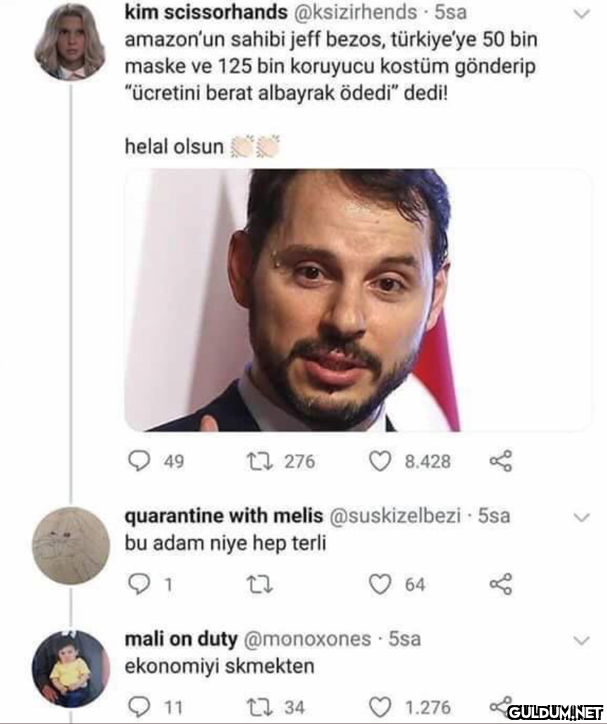Viewport: 607px width, 724px height.
Task: Reply to kim scissorhands' tweet
Action: click(139, 461)
